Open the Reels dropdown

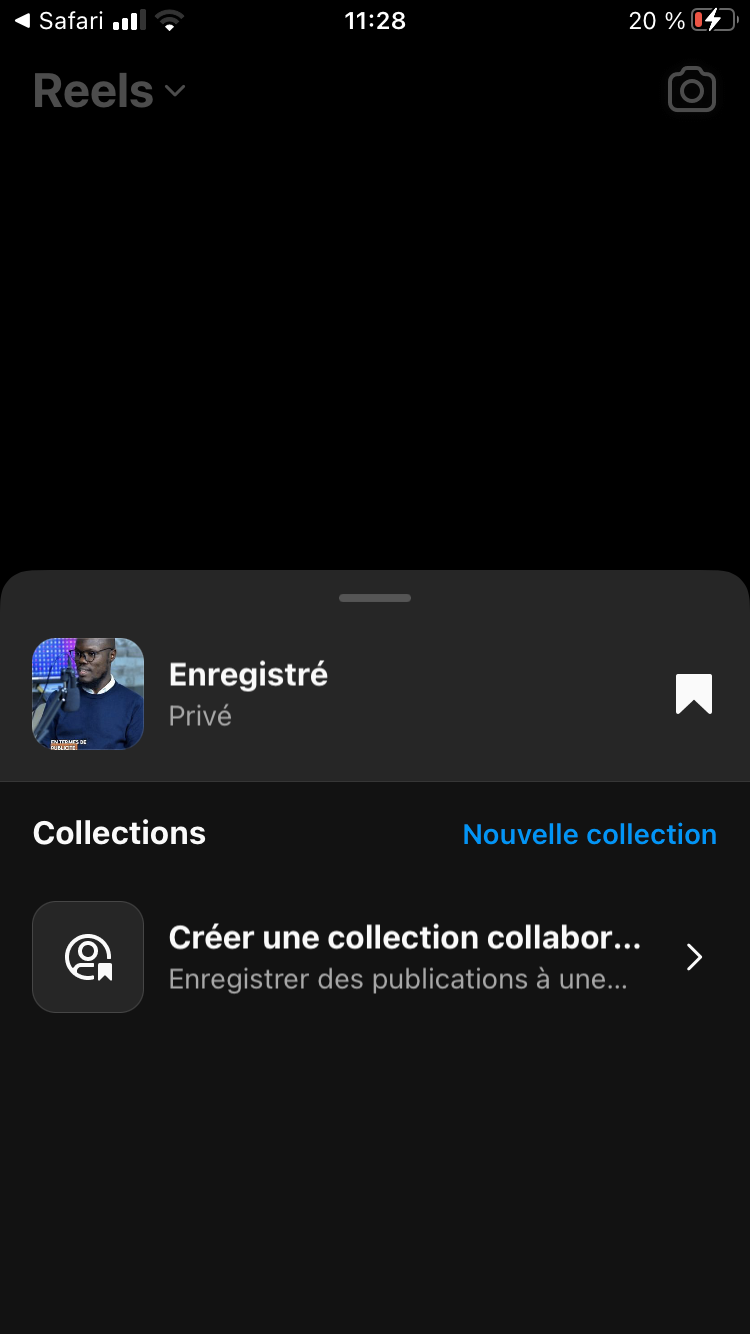click(x=109, y=92)
